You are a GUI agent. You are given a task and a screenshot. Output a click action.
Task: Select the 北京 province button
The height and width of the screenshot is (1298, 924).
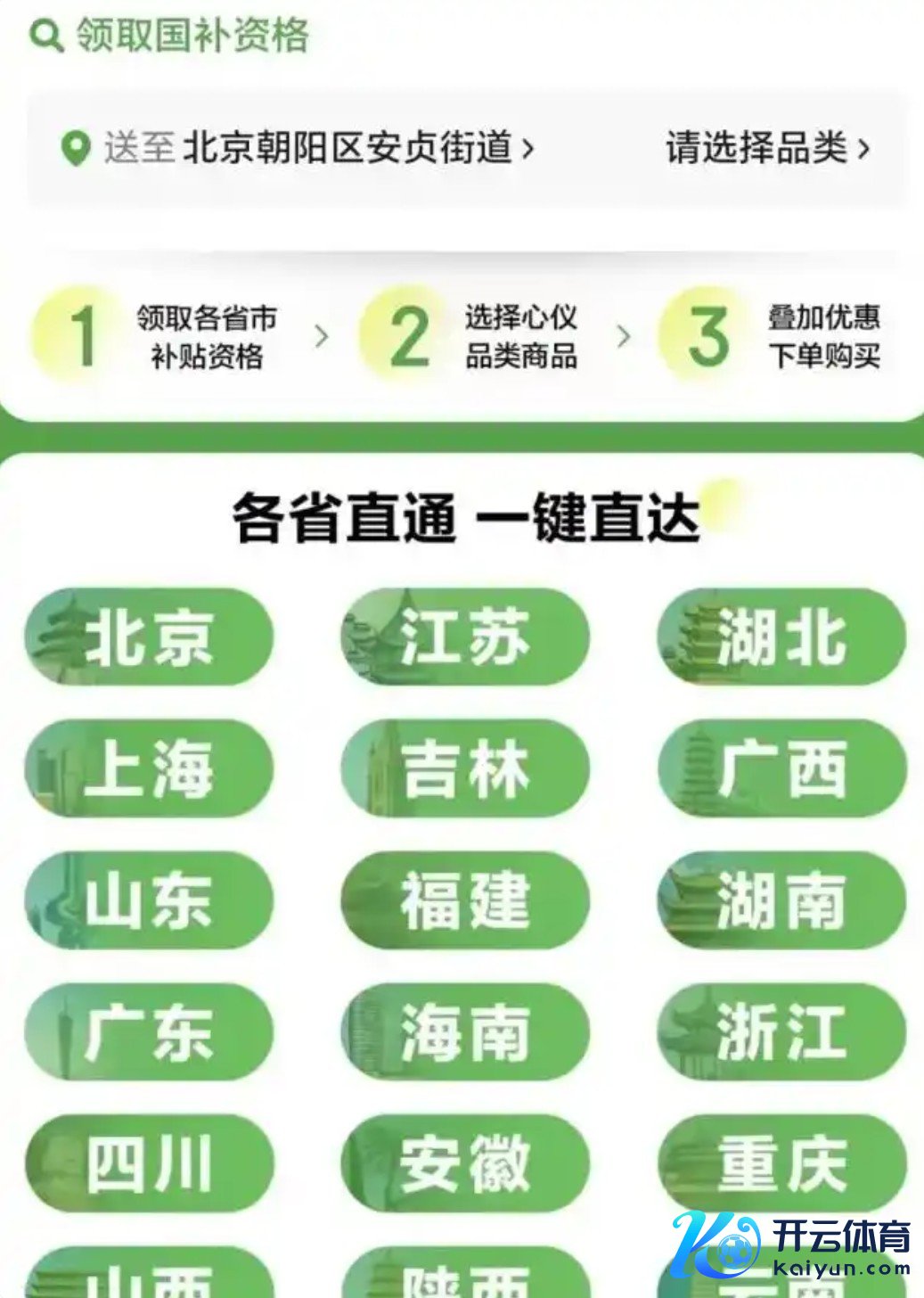point(149,637)
